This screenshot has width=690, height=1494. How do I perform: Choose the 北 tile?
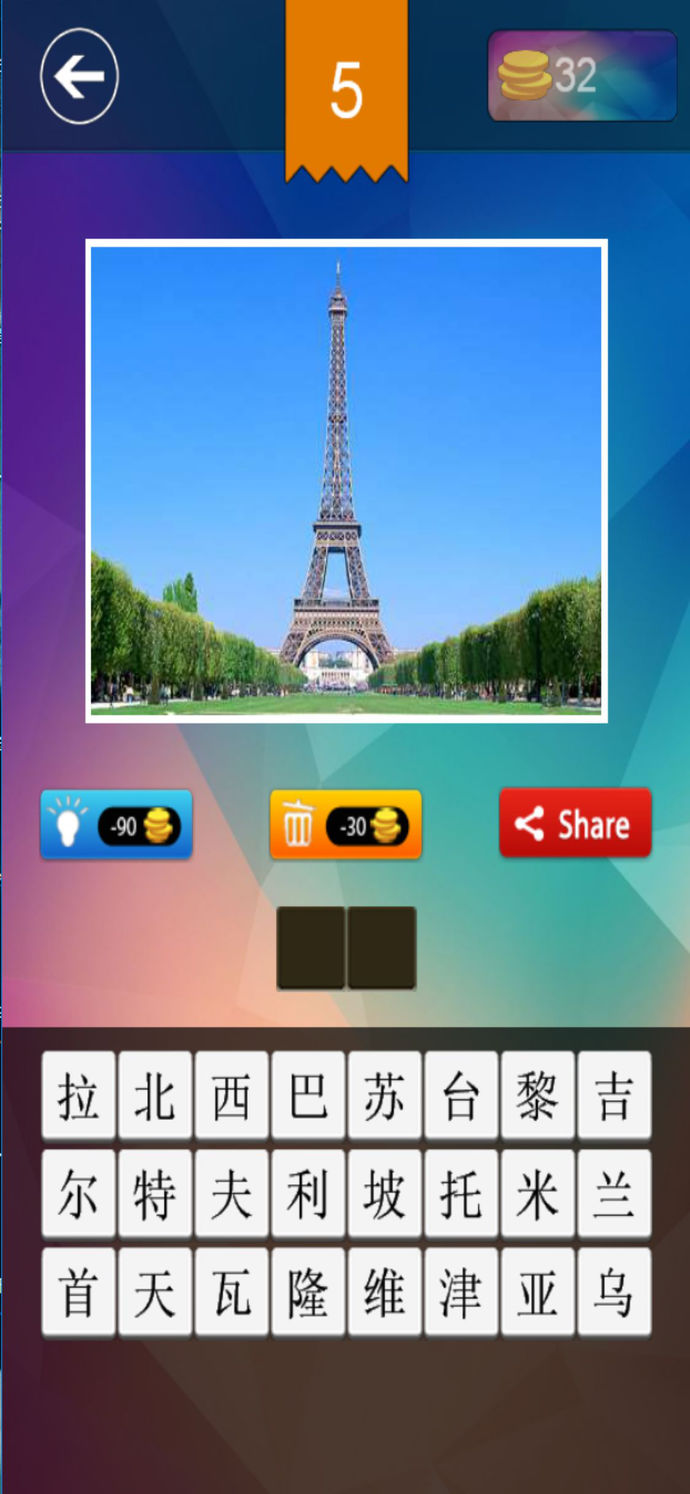(x=154, y=1095)
